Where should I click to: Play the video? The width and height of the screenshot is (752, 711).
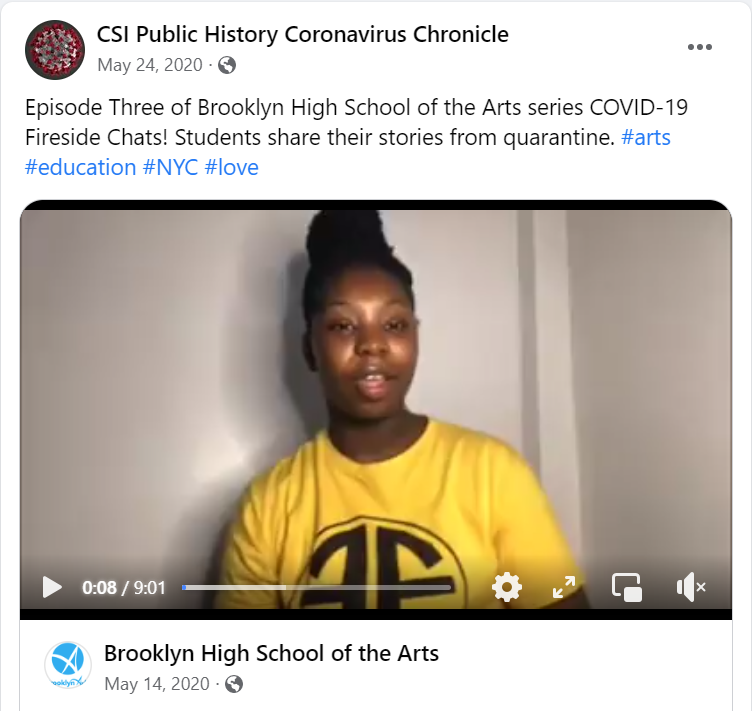[x=52, y=587]
